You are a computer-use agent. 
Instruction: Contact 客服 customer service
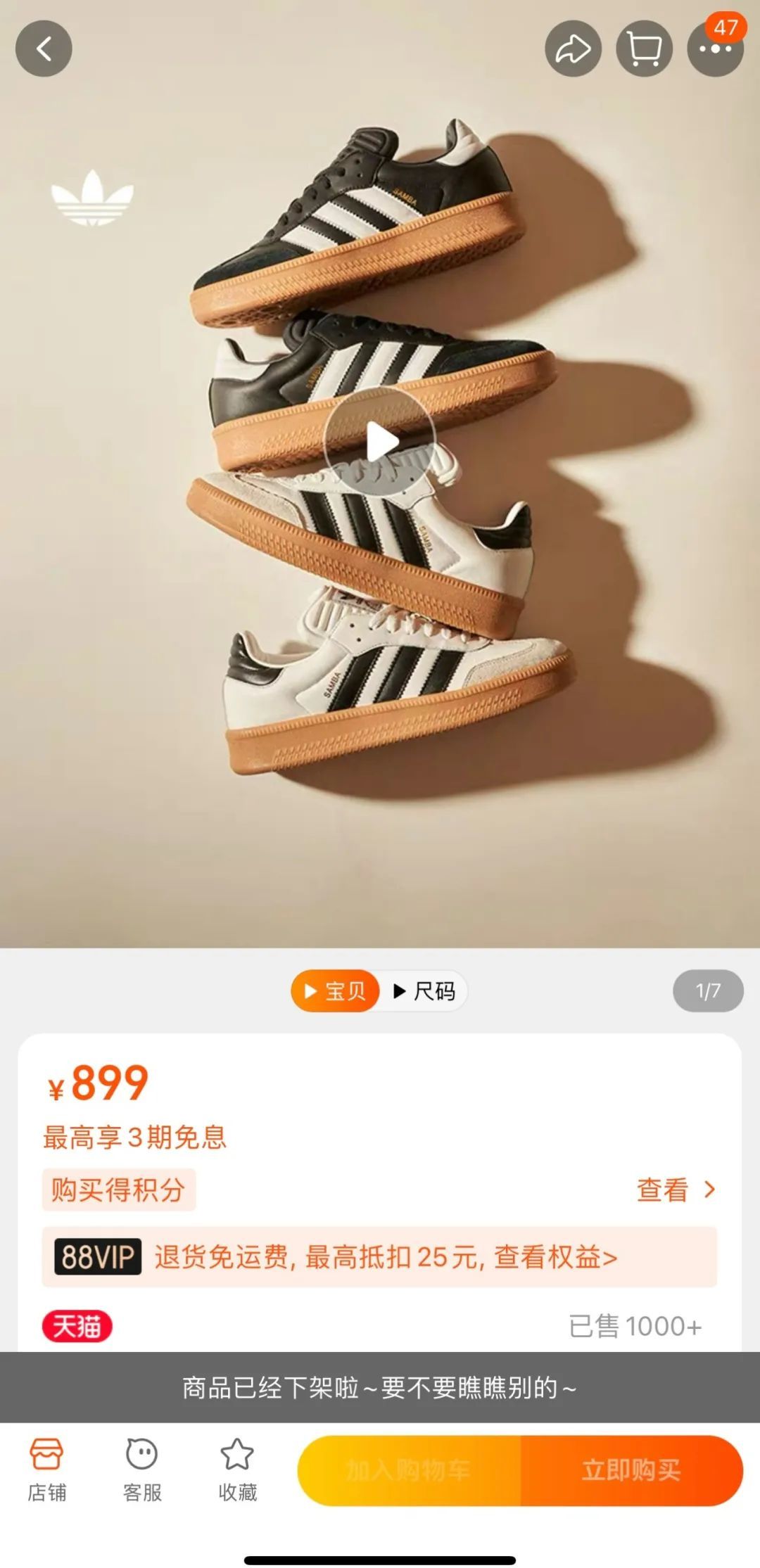(142, 1470)
